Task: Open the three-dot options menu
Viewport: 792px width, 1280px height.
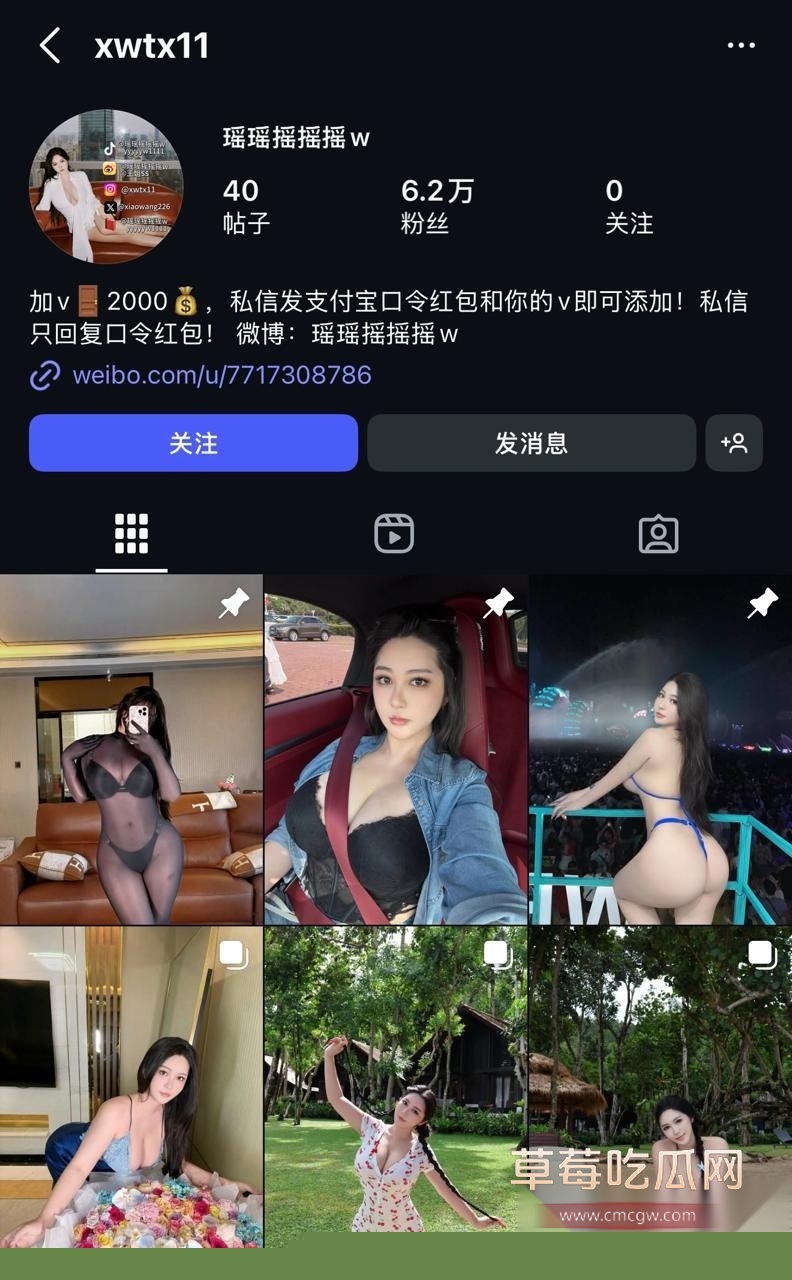Action: (741, 45)
